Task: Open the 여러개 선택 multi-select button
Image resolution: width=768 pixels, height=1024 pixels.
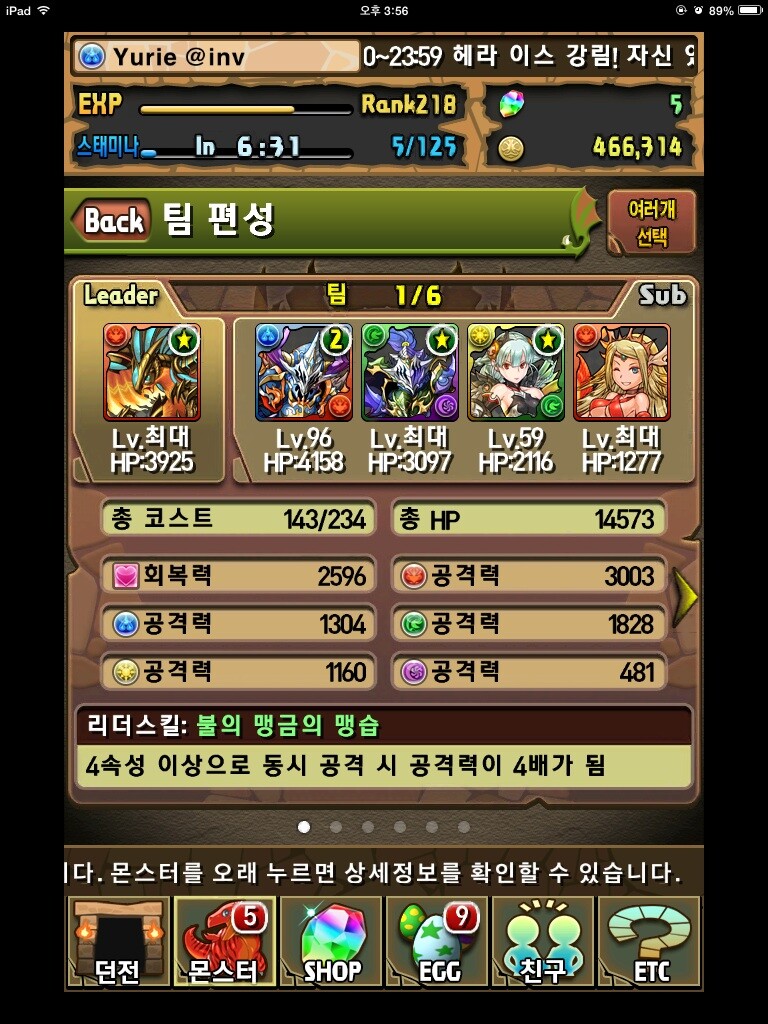Action: 651,224
